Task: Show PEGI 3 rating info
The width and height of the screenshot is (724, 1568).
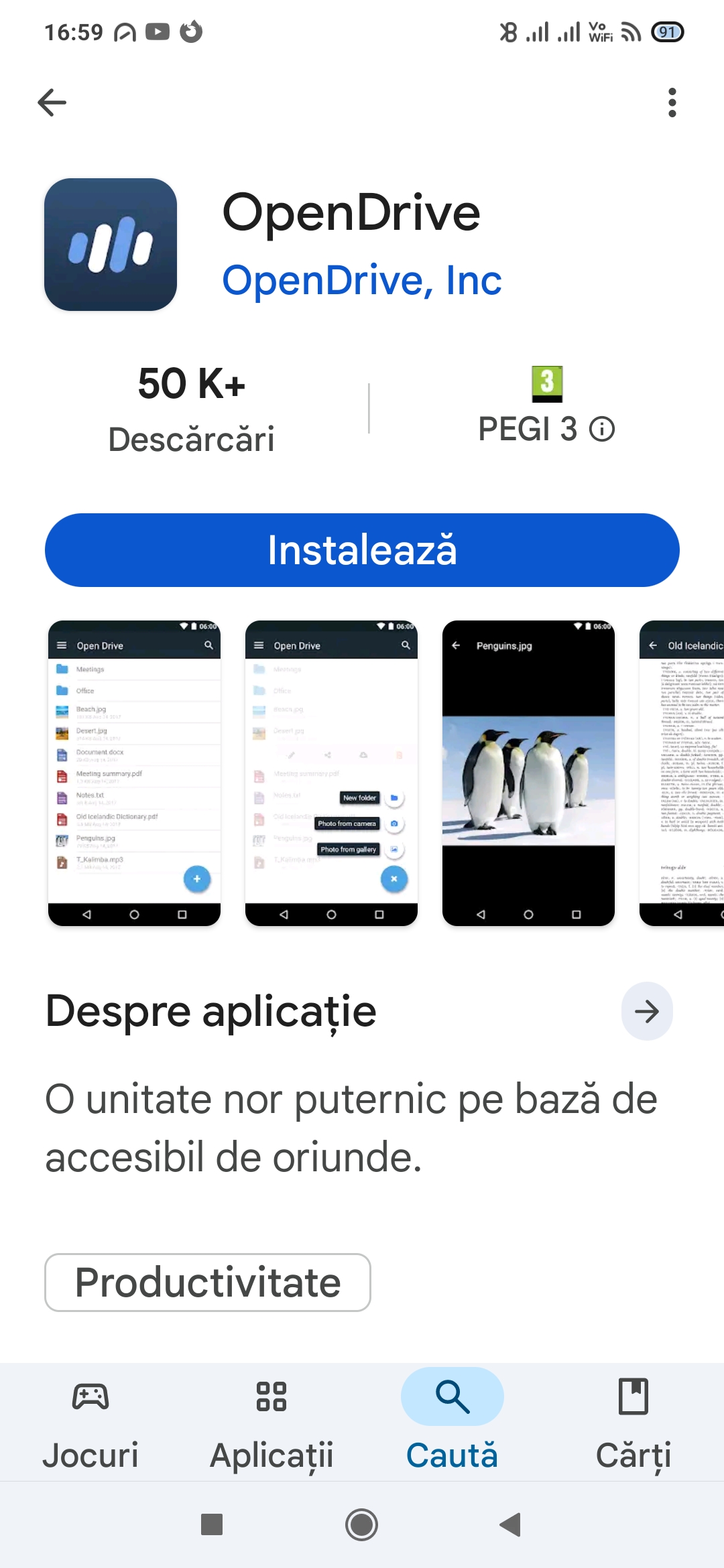Action: click(601, 429)
